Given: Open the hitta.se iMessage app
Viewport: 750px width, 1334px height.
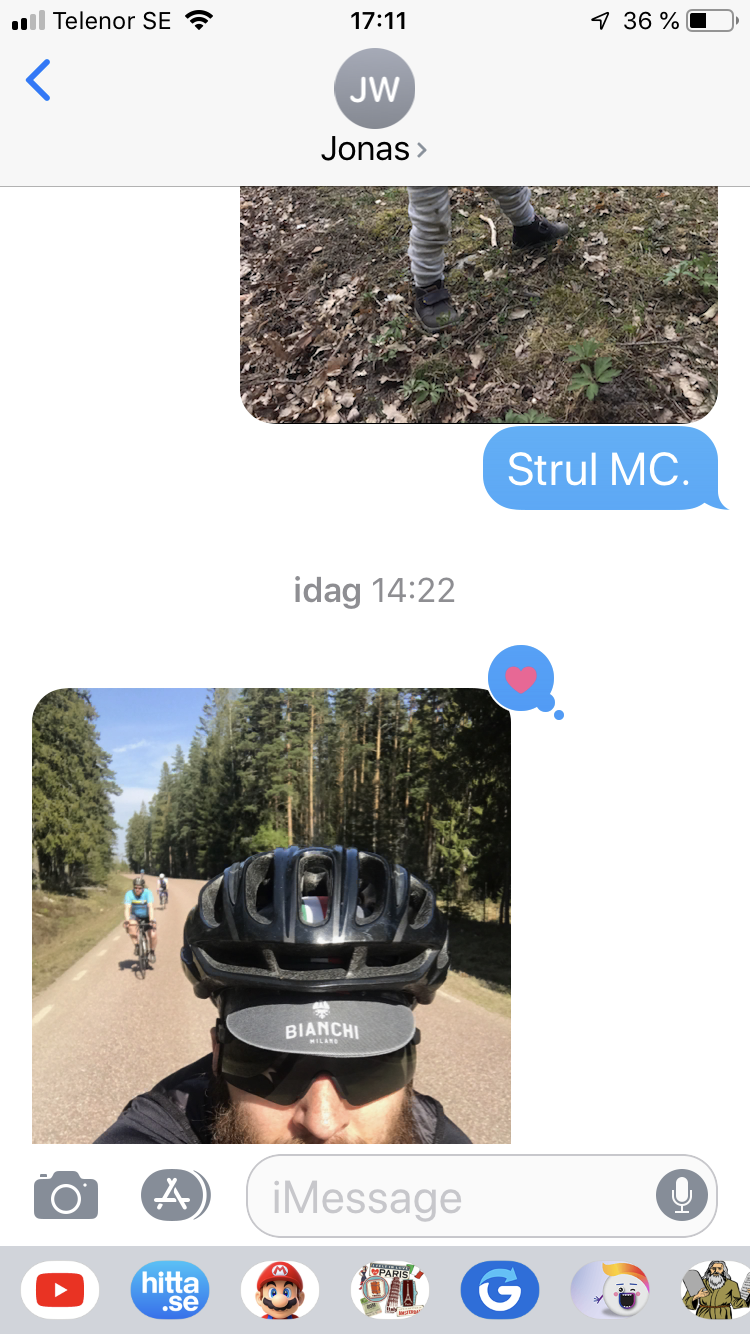Looking at the screenshot, I should (x=170, y=1290).
